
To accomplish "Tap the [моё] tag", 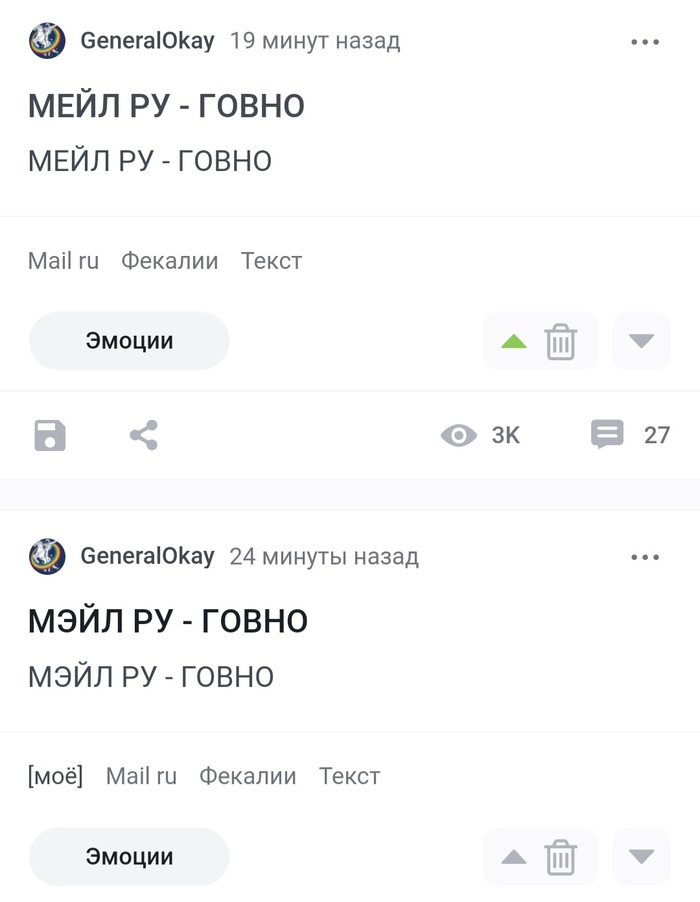I will (x=55, y=776).
